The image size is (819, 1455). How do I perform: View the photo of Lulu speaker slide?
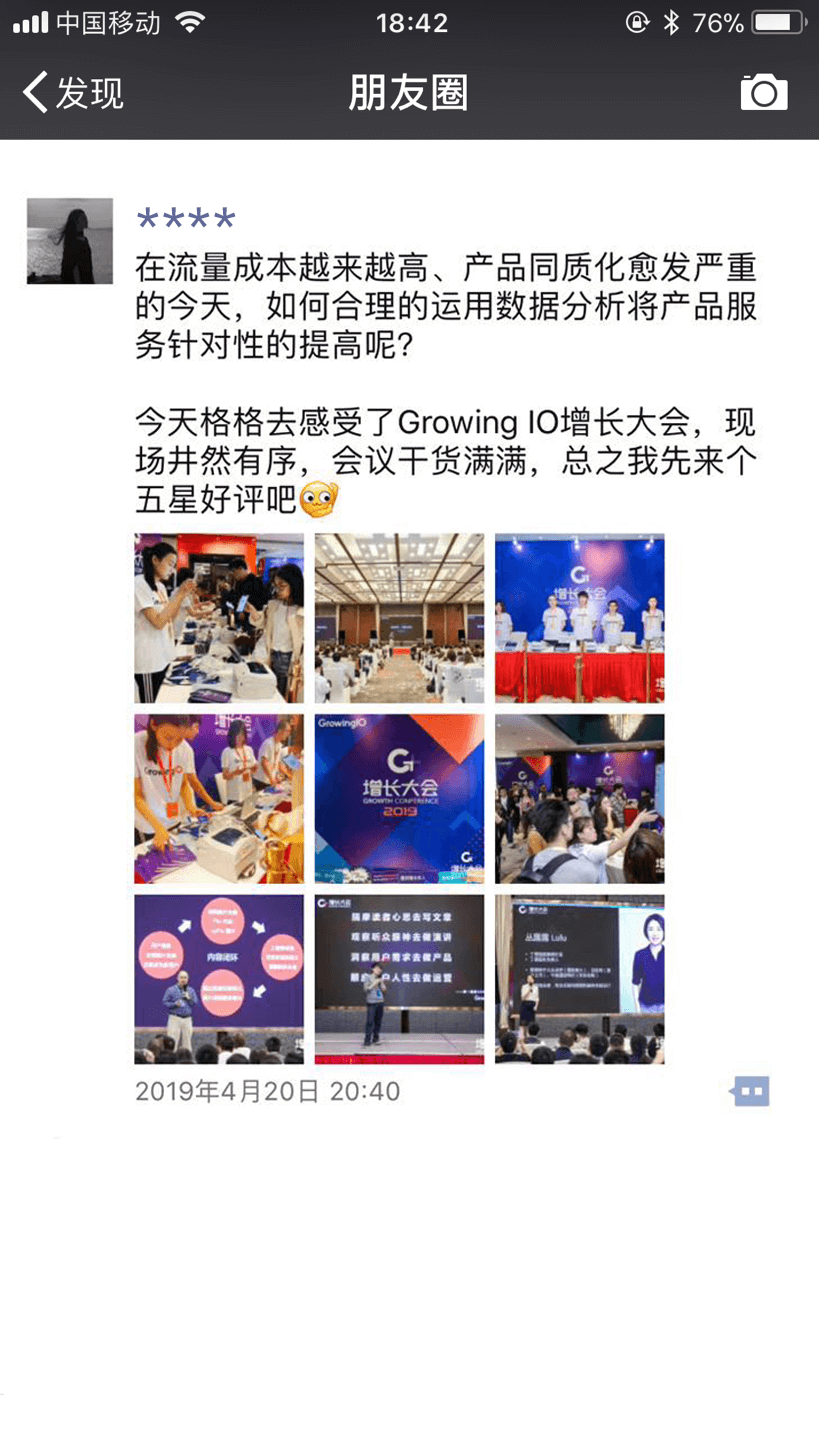[x=579, y=978]
